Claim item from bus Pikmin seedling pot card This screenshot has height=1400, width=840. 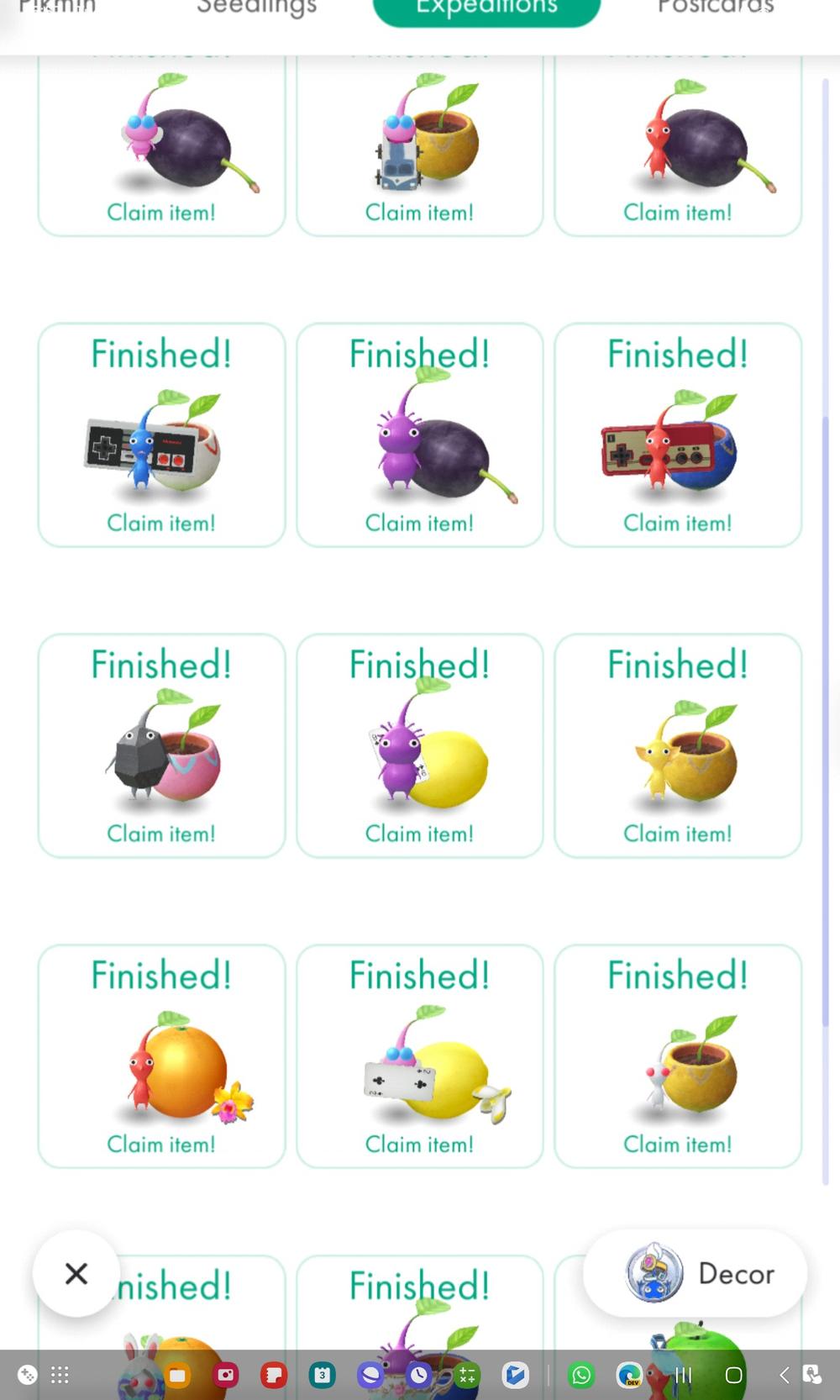point(419,213)
